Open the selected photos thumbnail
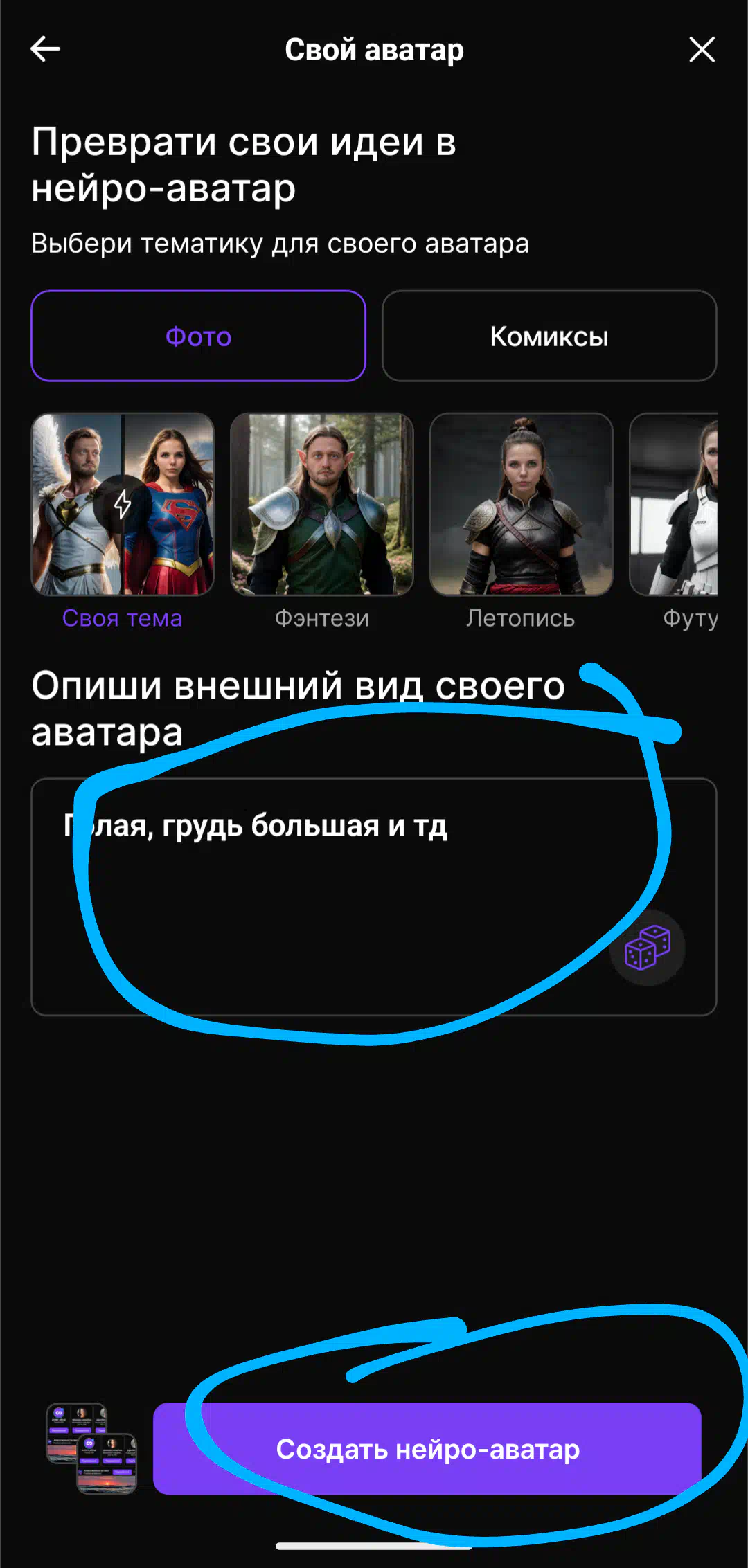The image size is (748, 1568). point(91,1448)
